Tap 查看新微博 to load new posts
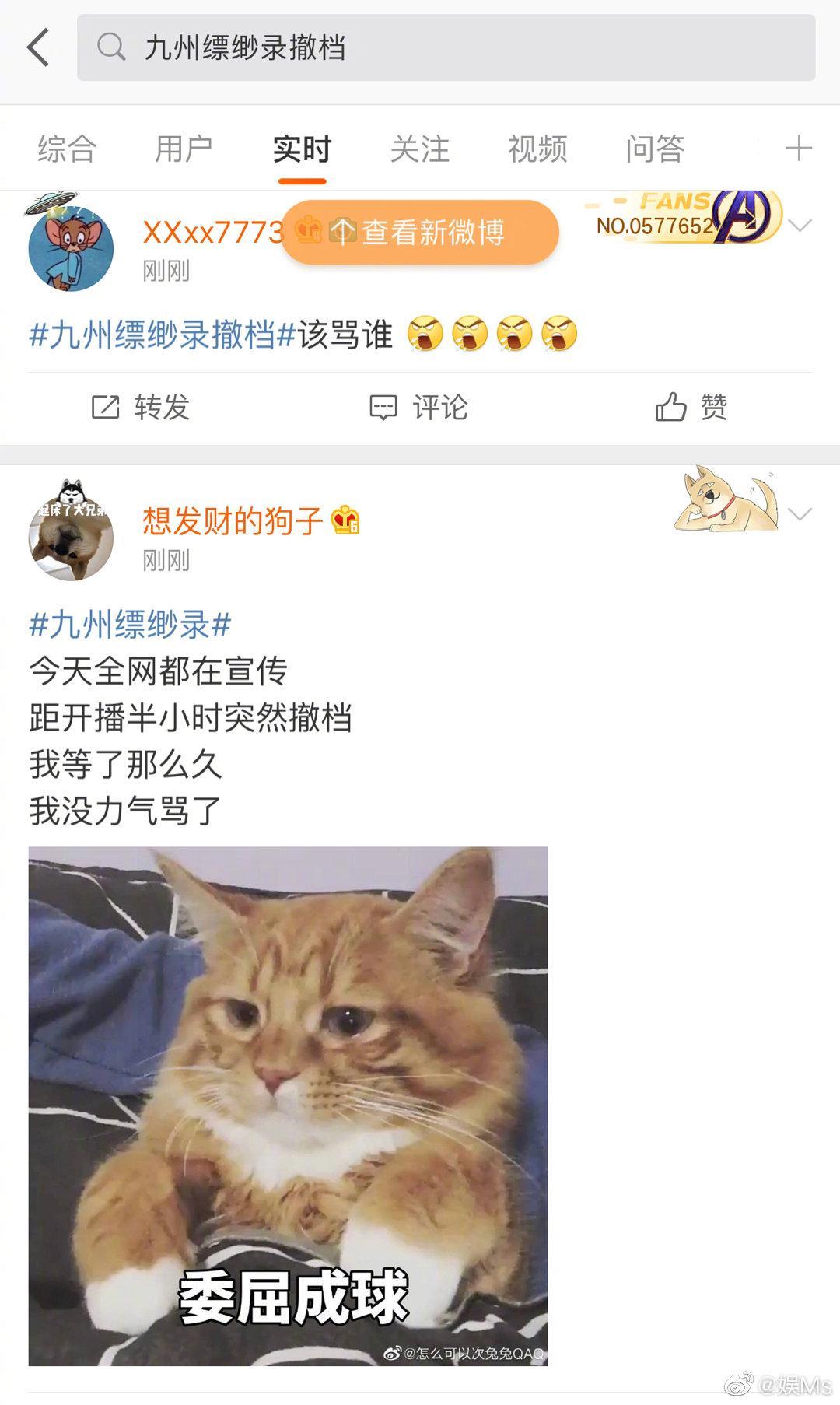Screen dimensions: 840x1405 click(x=420, y=232)
